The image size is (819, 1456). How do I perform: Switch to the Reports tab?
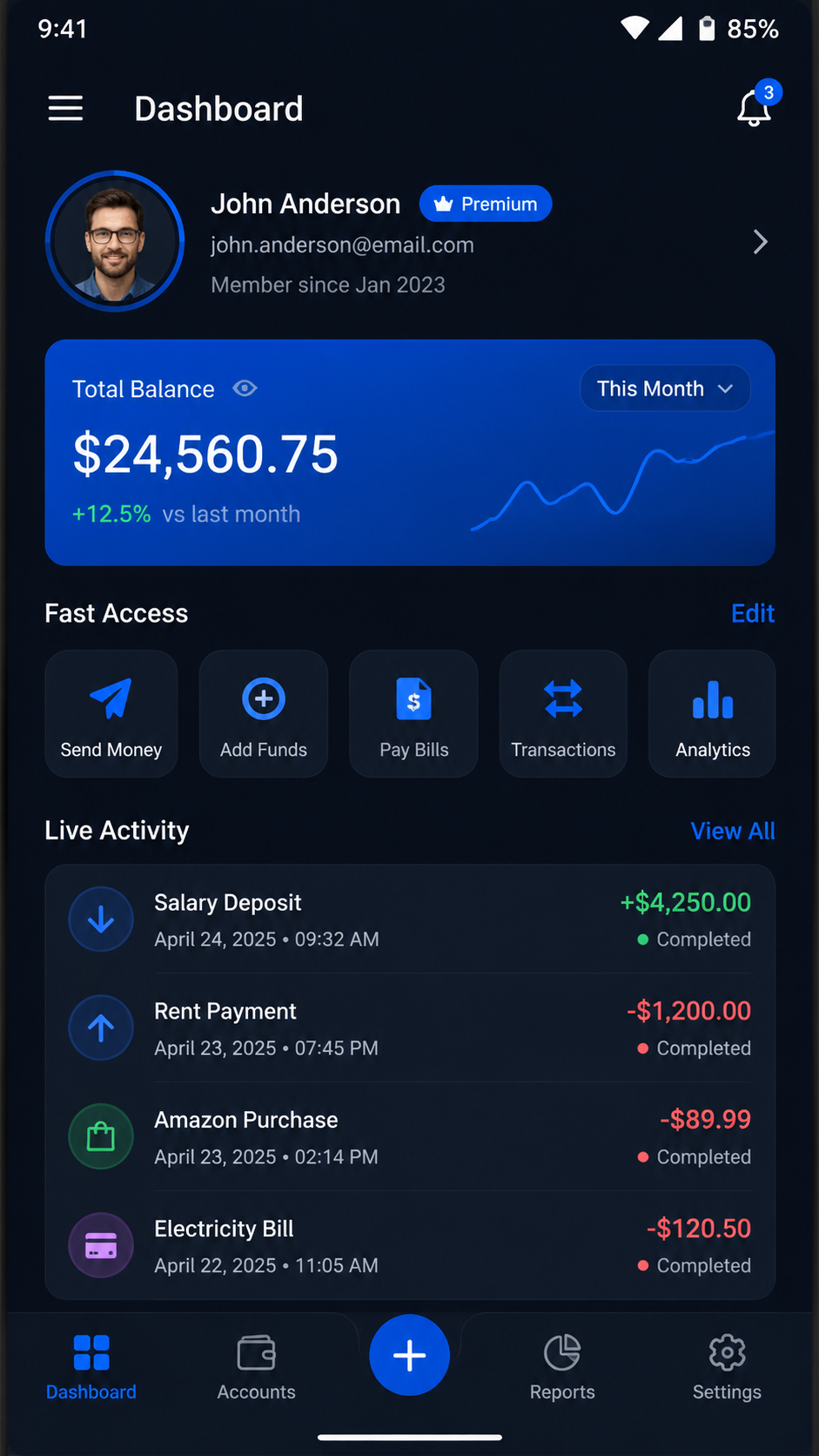[562, 1367]
